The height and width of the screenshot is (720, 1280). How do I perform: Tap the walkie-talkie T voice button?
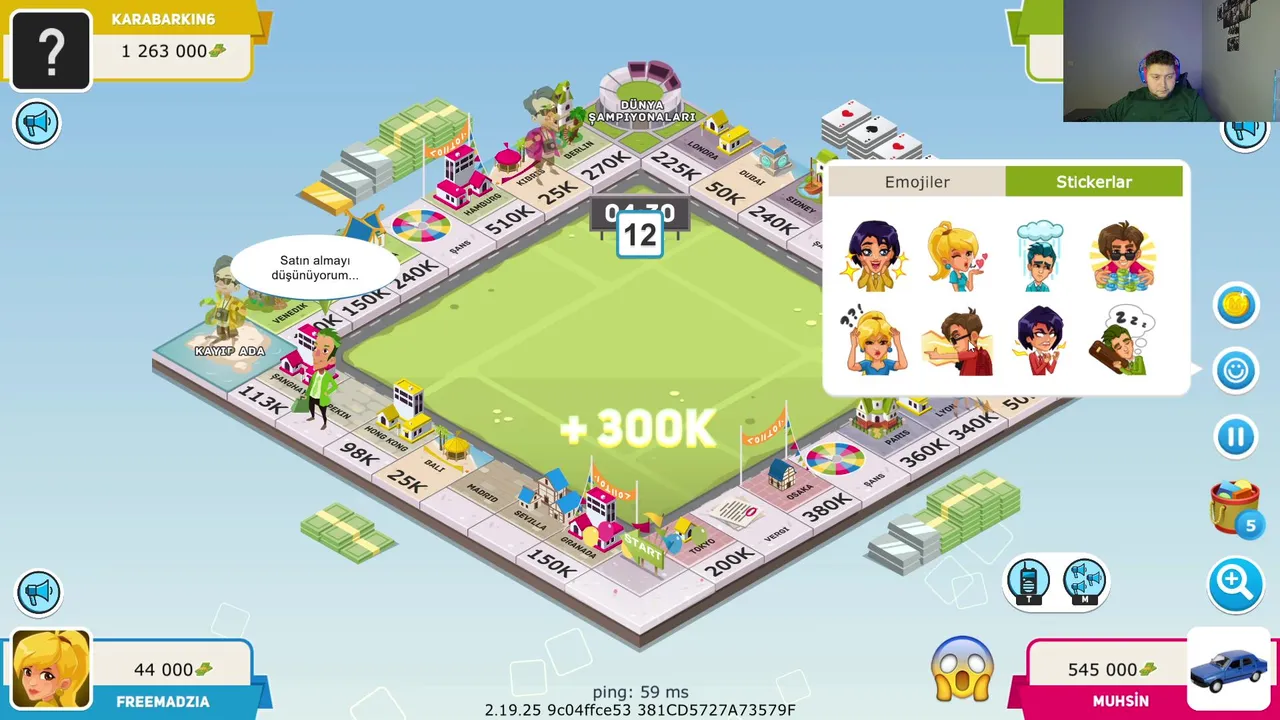coord(1028,582)
